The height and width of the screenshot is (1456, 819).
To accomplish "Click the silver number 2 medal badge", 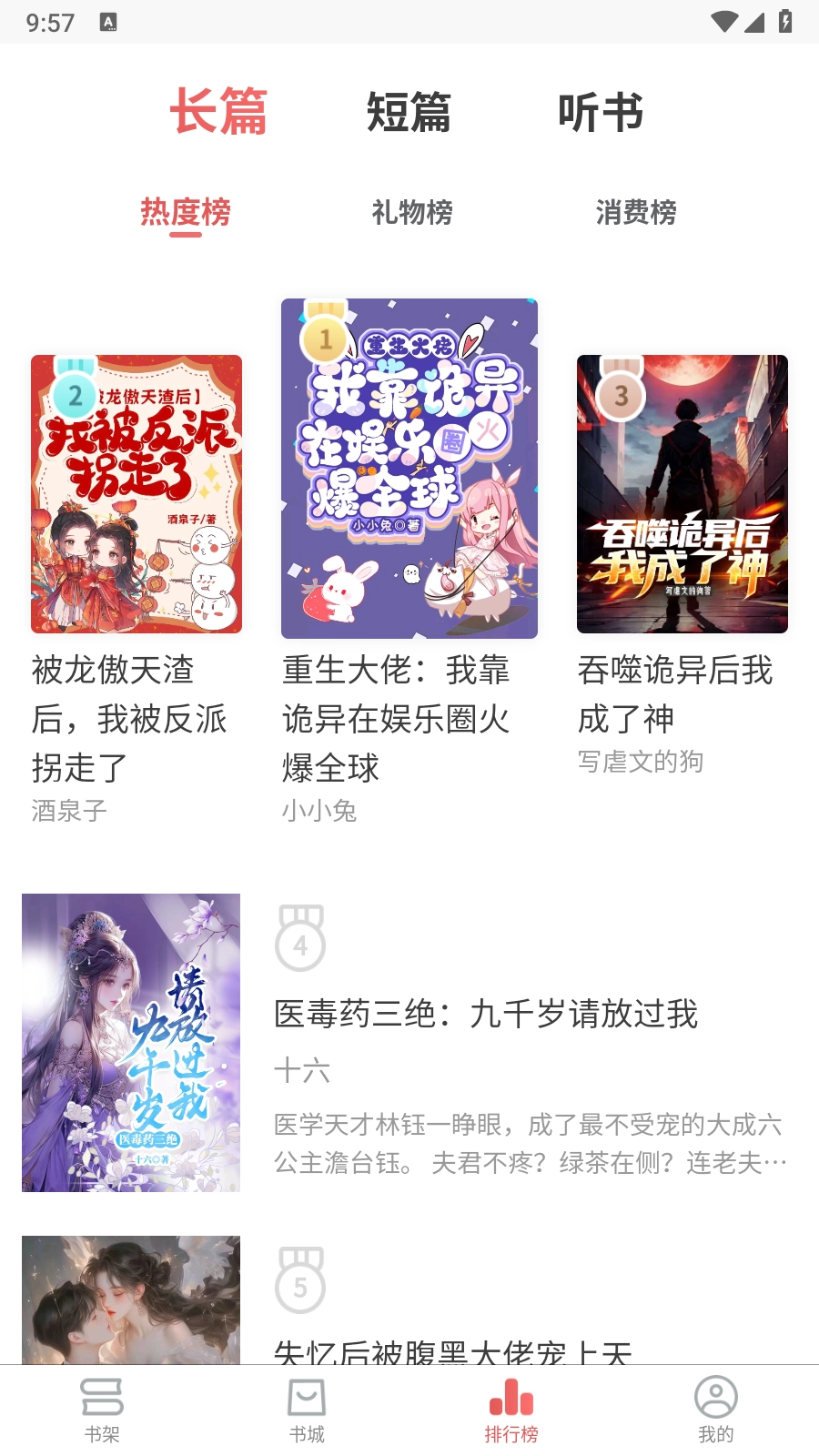I will pyautogui.click(x=75, y=396).
